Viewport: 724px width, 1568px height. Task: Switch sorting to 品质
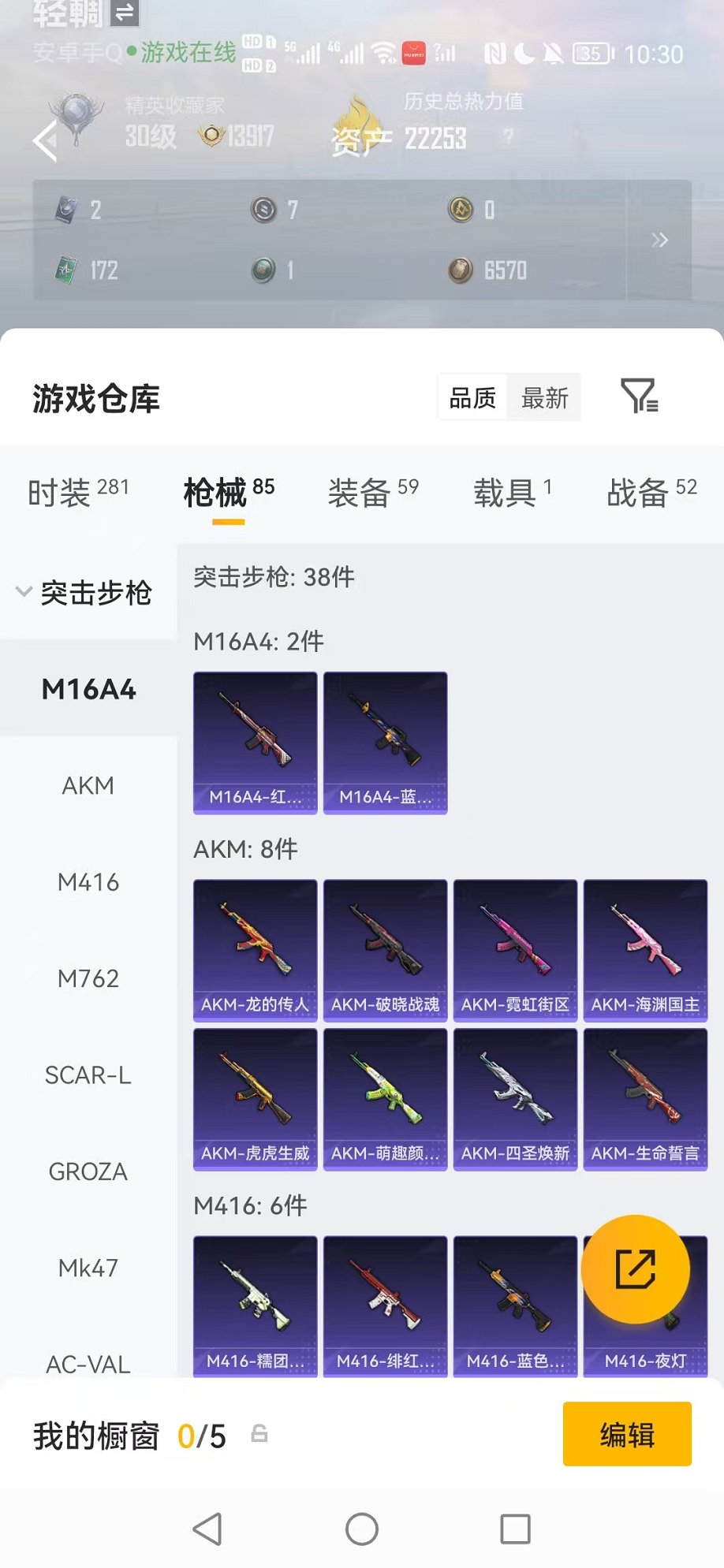point(472,397)
